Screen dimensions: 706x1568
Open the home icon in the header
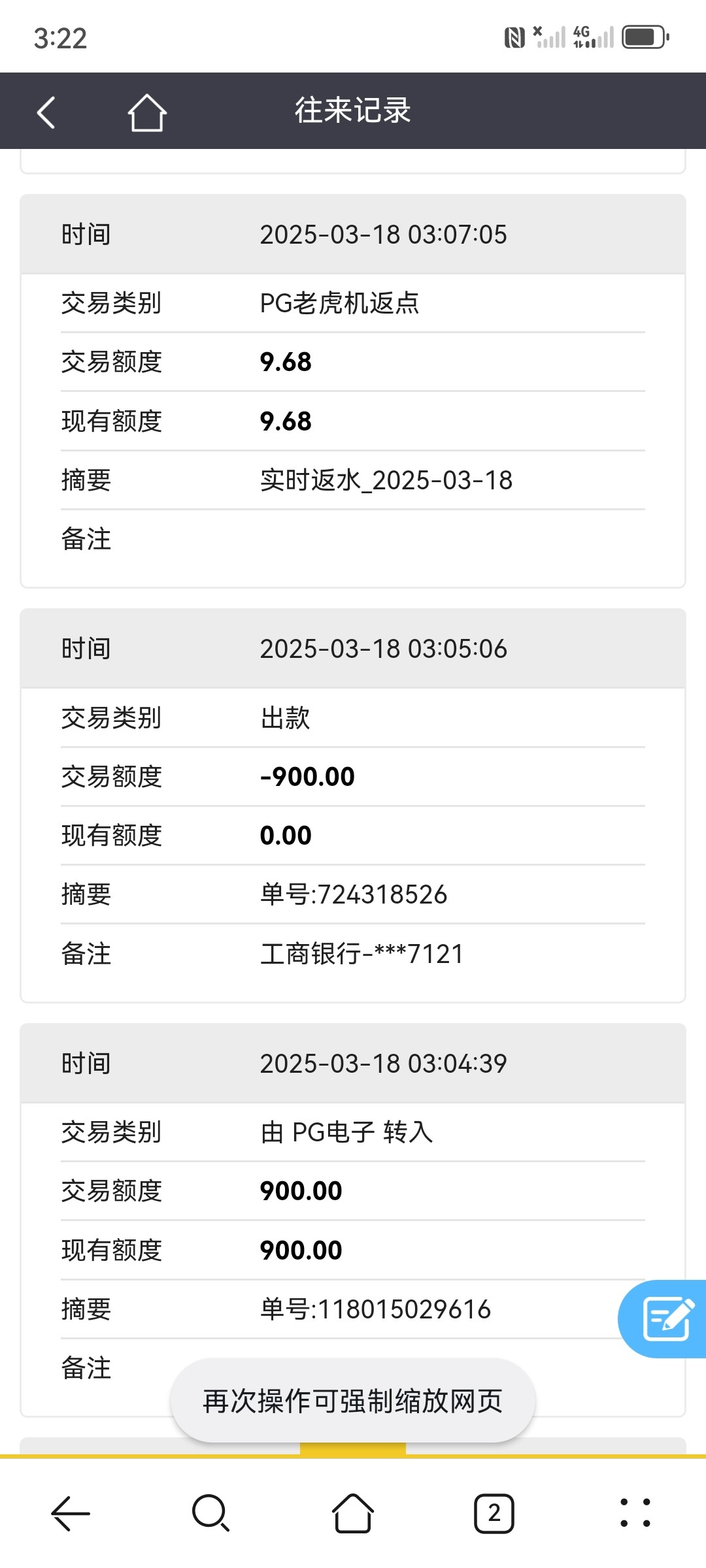point(147,112)
